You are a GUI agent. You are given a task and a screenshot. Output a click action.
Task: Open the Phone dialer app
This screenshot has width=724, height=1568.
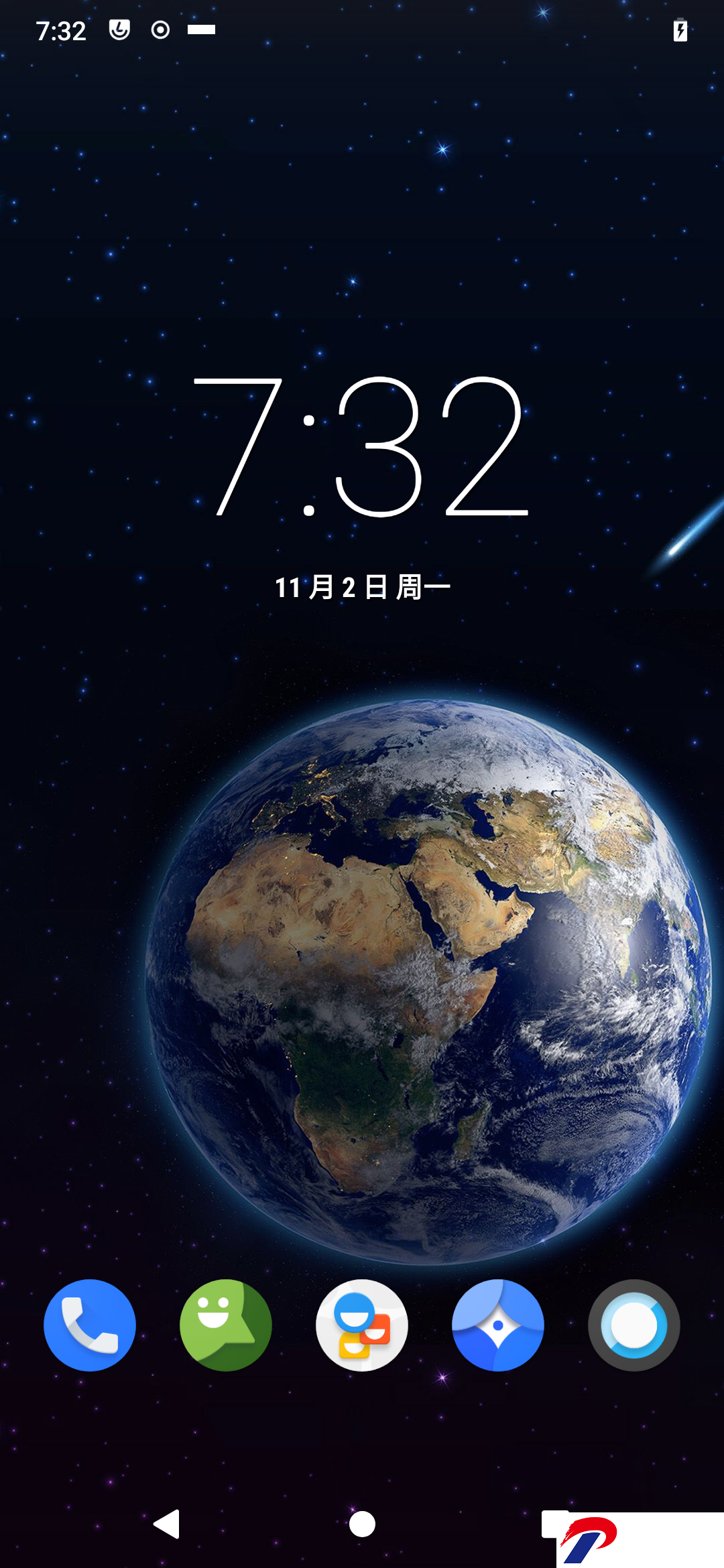point(90,1325)
